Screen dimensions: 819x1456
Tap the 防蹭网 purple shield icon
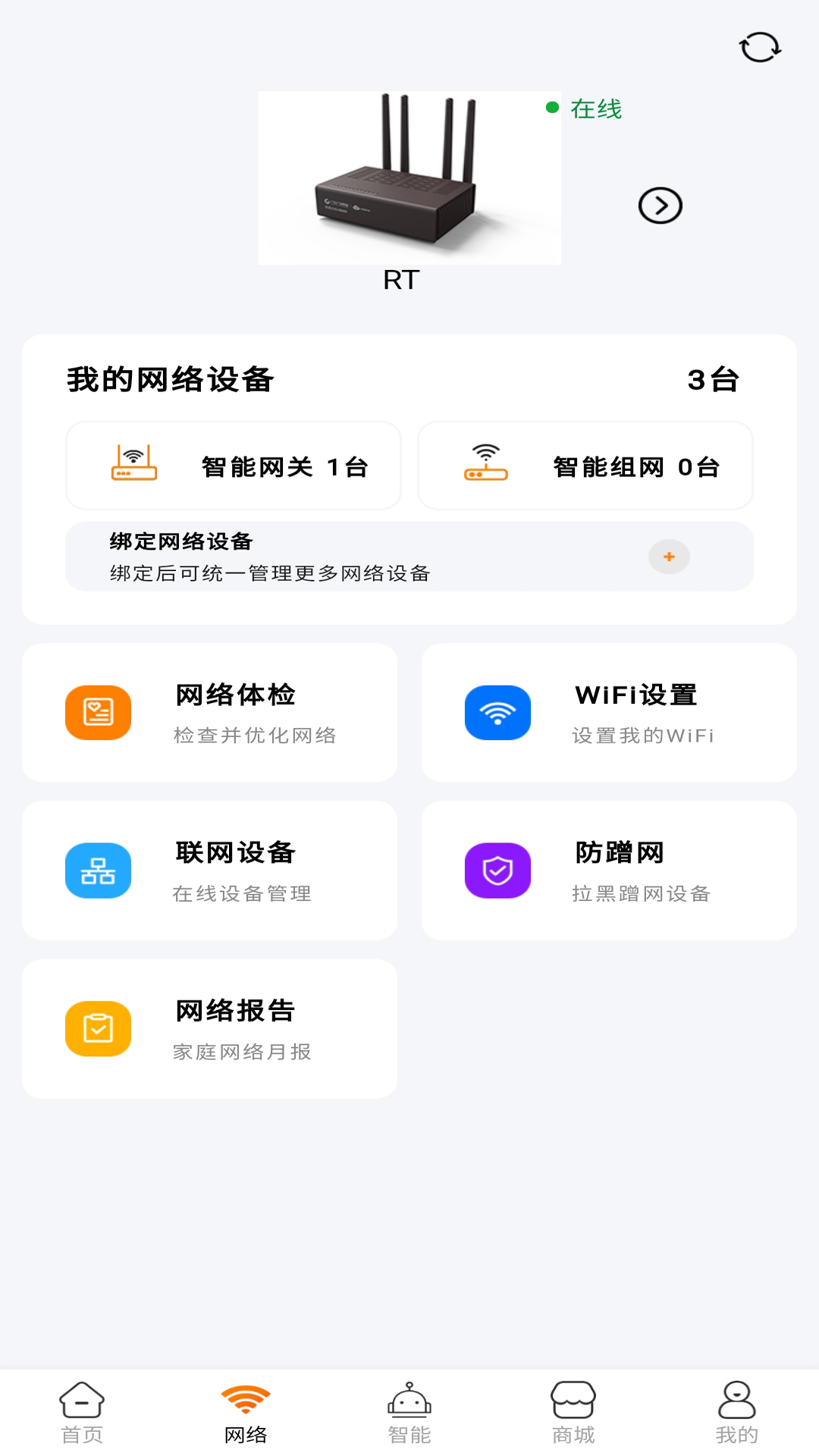click(x=497, y=870)
